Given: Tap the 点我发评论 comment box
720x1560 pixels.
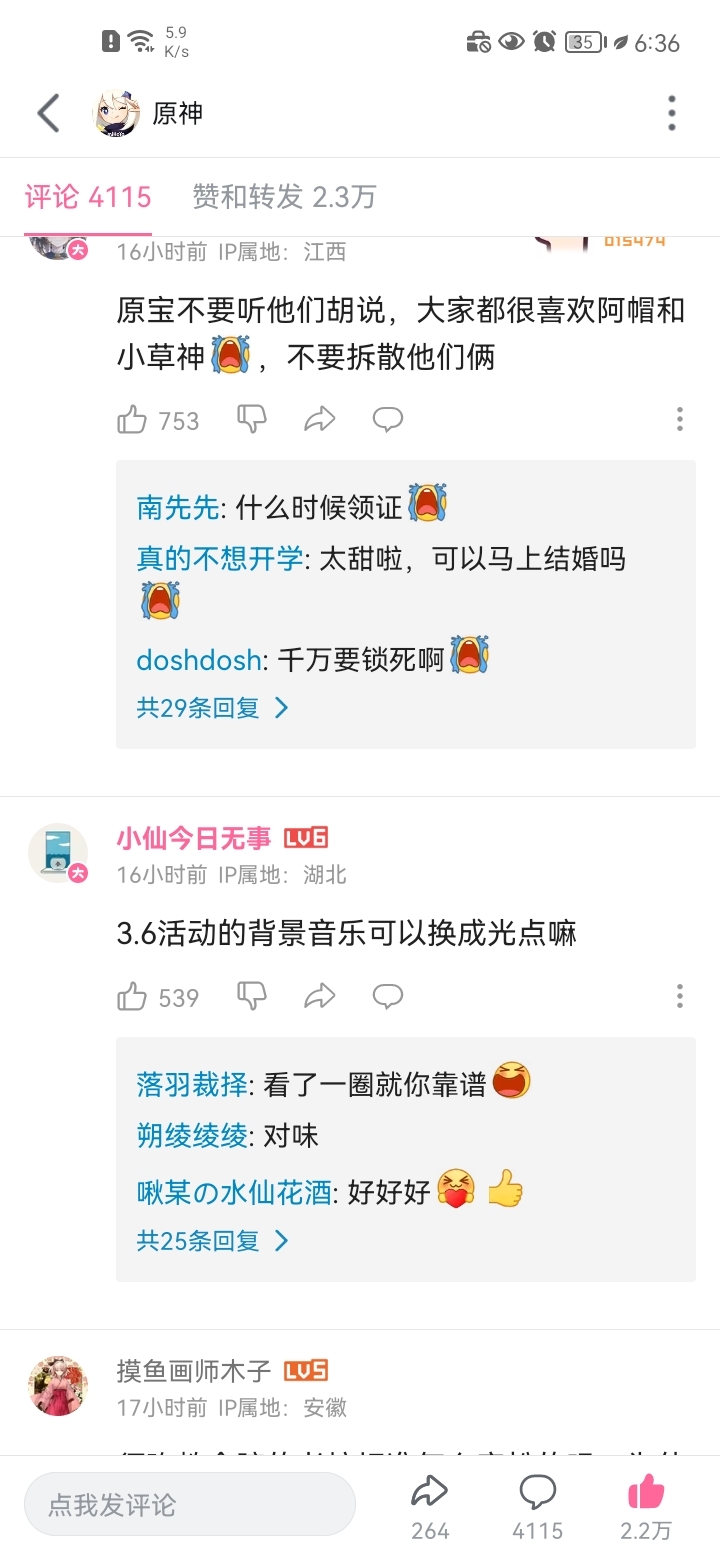Looking at the screenshot, I should [x=190, y=1504].
